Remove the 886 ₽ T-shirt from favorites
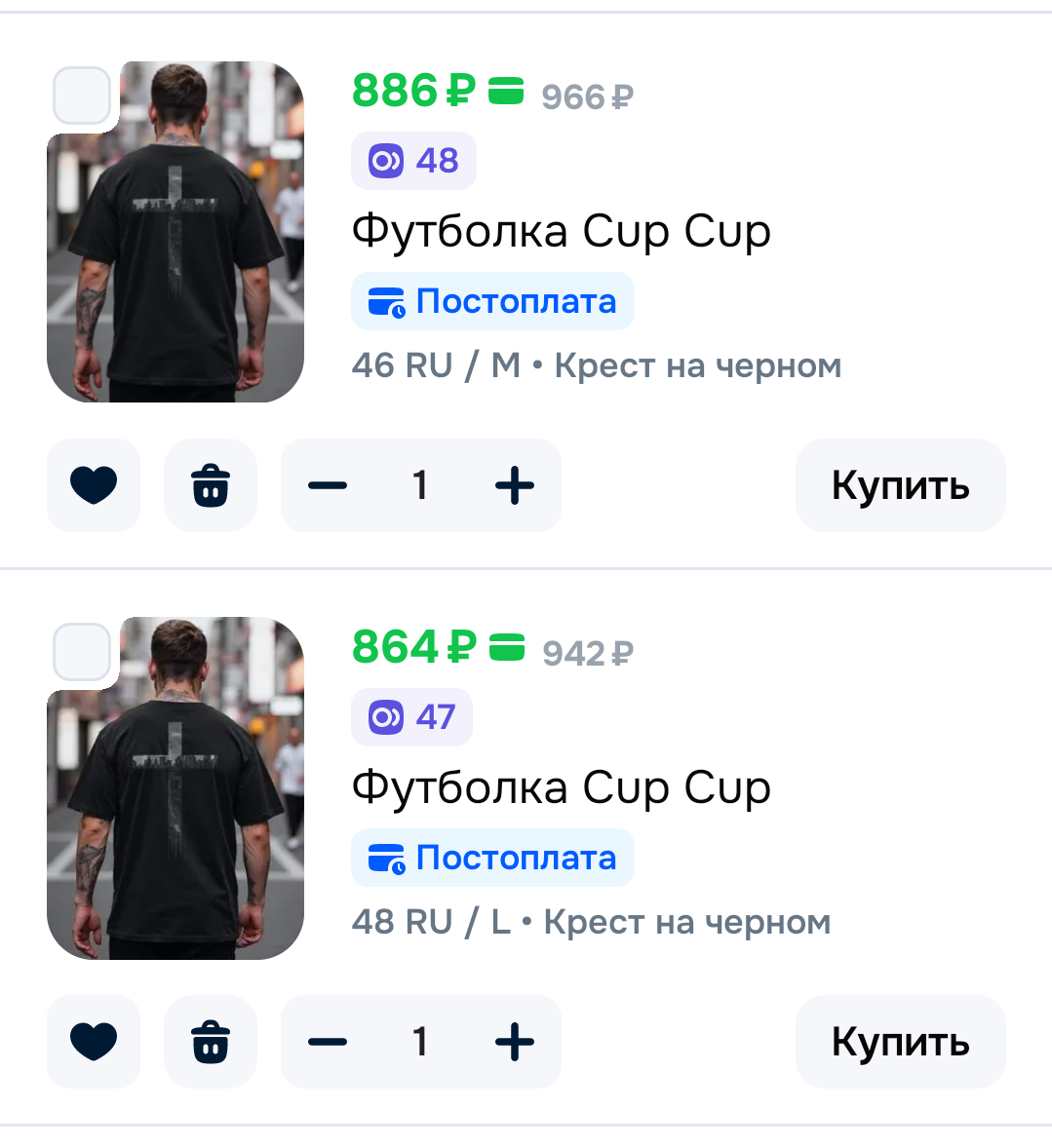 (x=94, y=485)
